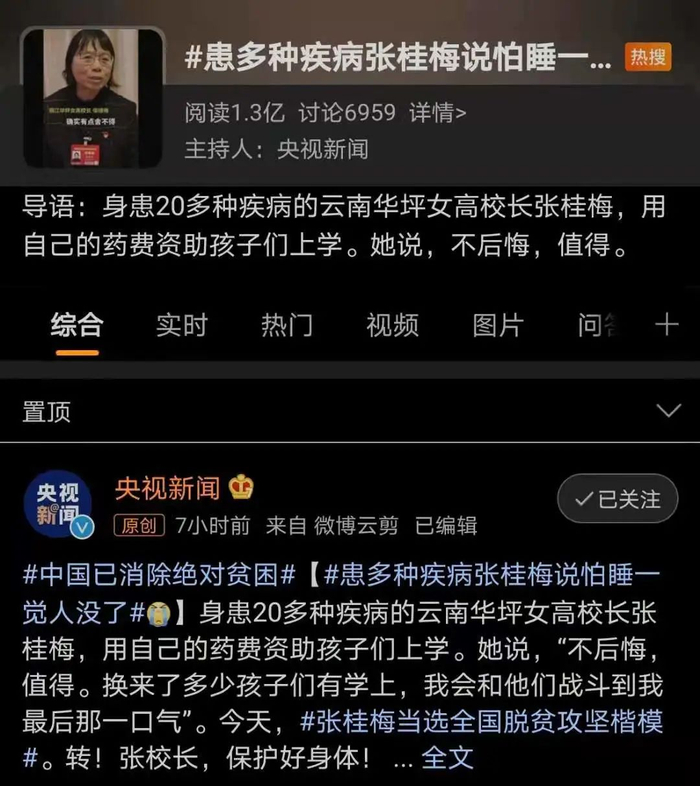The height and width of the screenshot is (786, 700).
Task: Open host link 央视新闻 in topic header
Action: (x=322, y=149)
